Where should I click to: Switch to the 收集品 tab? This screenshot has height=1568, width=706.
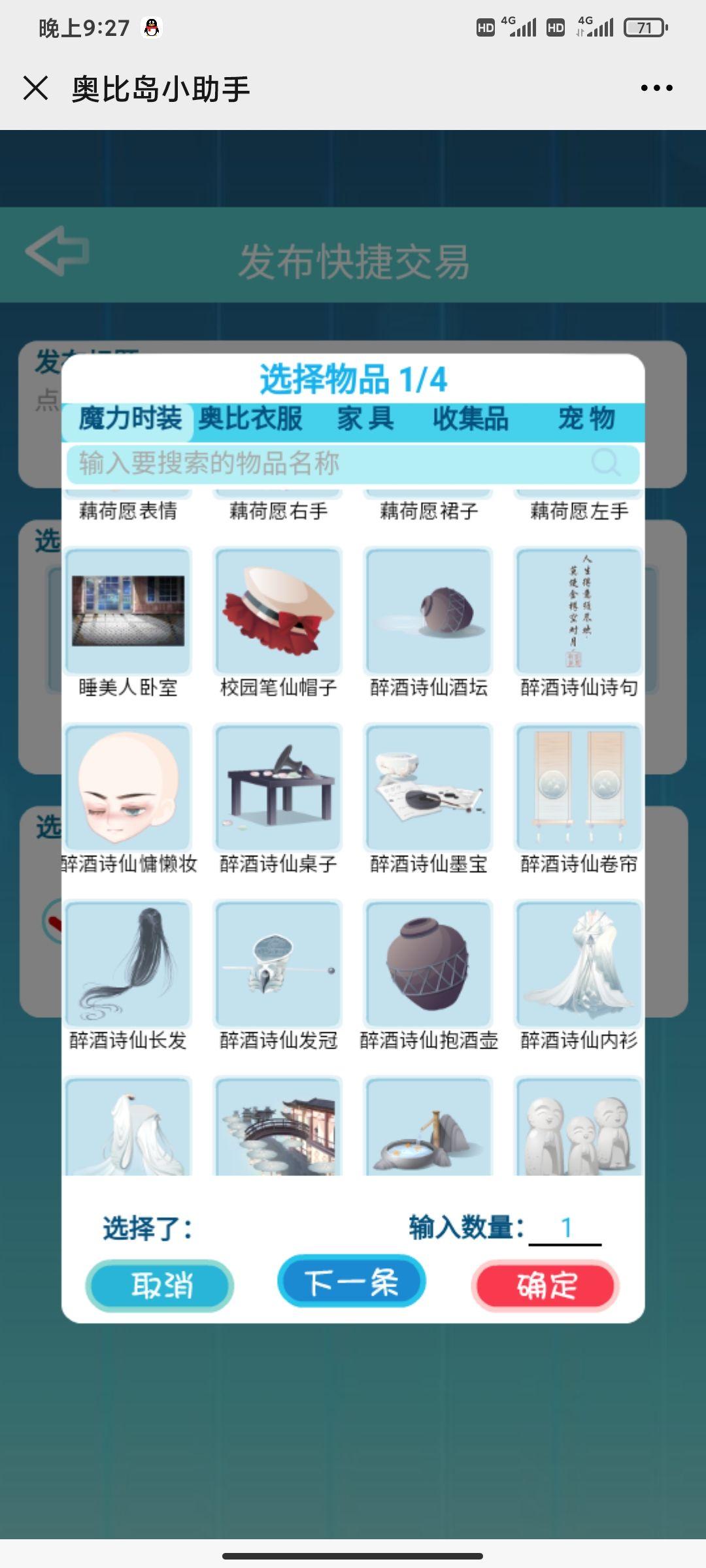pyautogui.click(x=470, y=419)
